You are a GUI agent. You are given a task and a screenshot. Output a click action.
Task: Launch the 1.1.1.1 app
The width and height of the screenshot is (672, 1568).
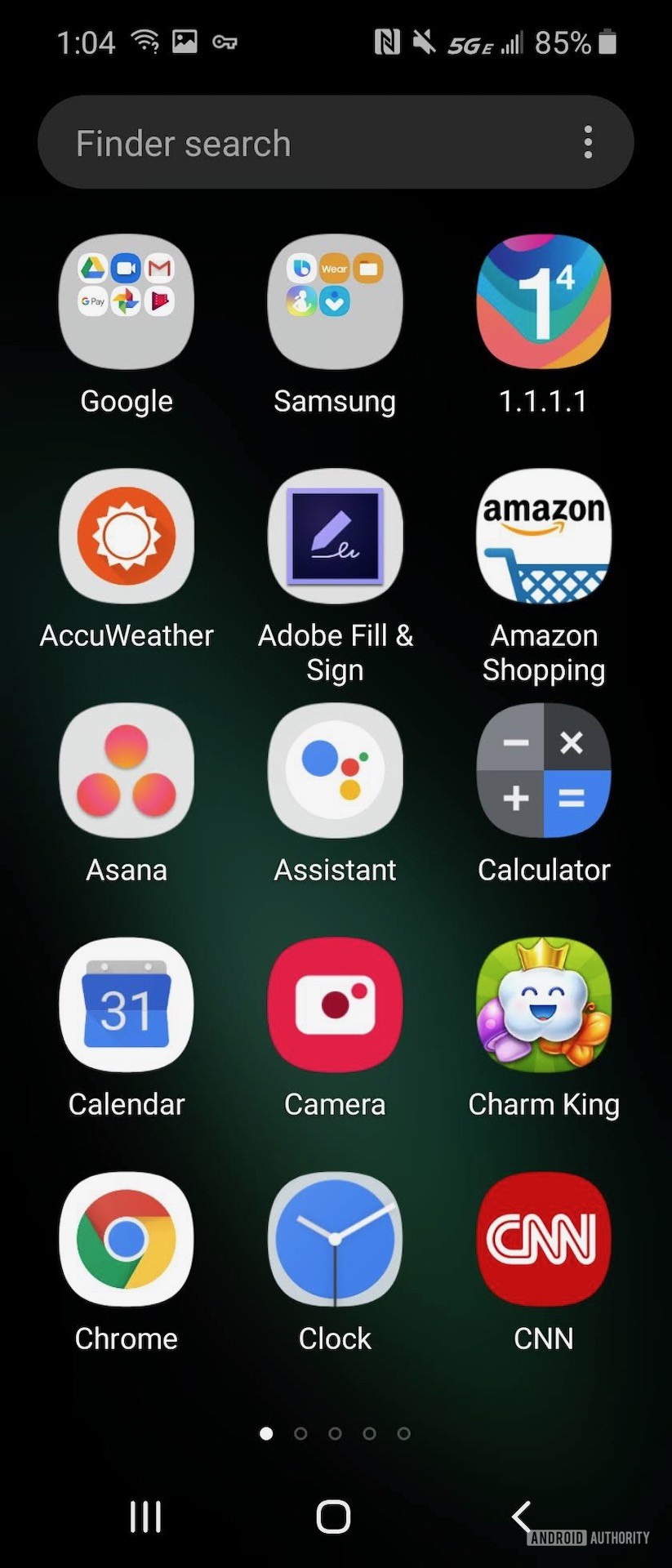[543, 301]
